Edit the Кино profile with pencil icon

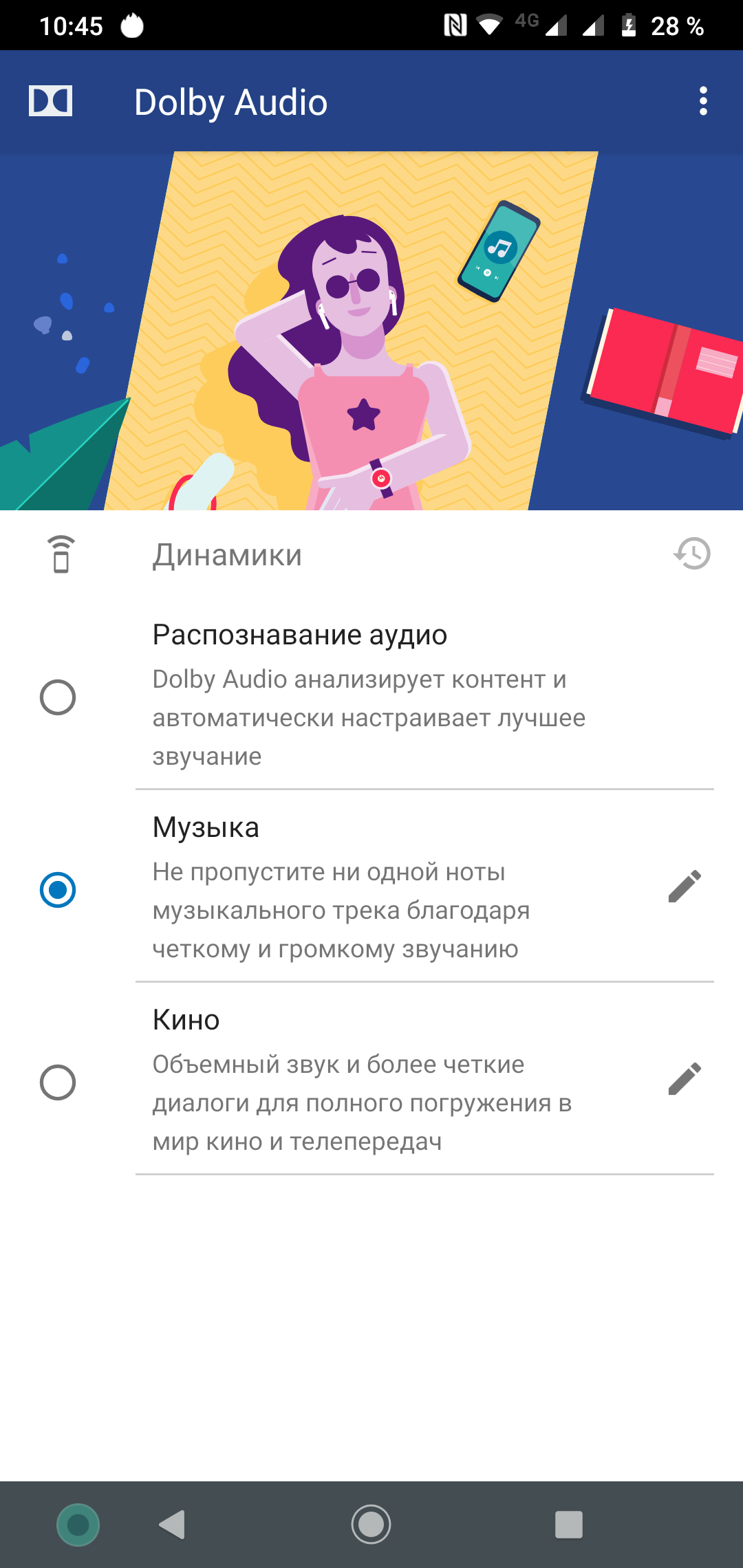[685, 1079]
